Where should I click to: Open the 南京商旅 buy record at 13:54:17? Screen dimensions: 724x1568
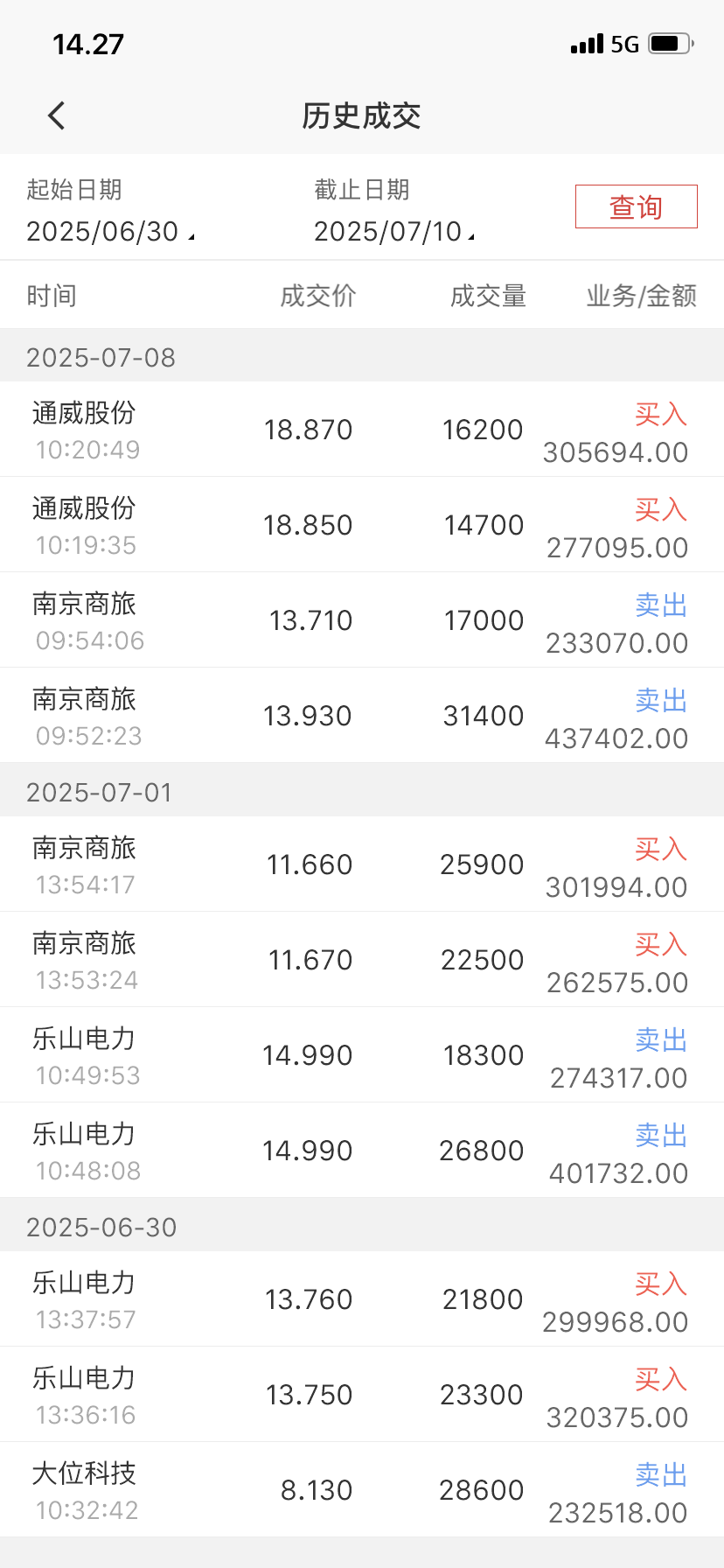(x=362, y=864)
